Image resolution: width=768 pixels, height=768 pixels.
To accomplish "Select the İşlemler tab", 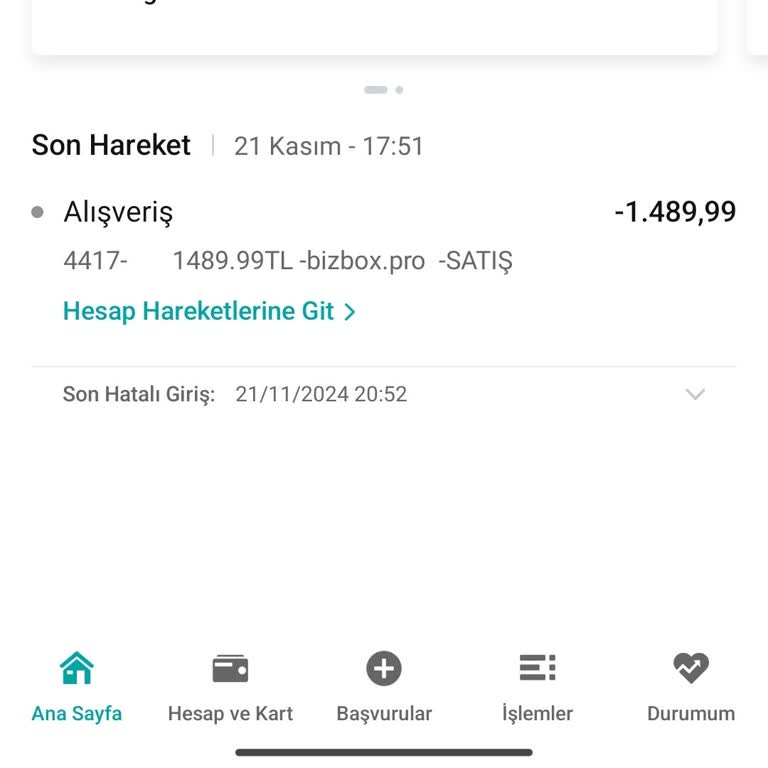I will pos(537,687).
